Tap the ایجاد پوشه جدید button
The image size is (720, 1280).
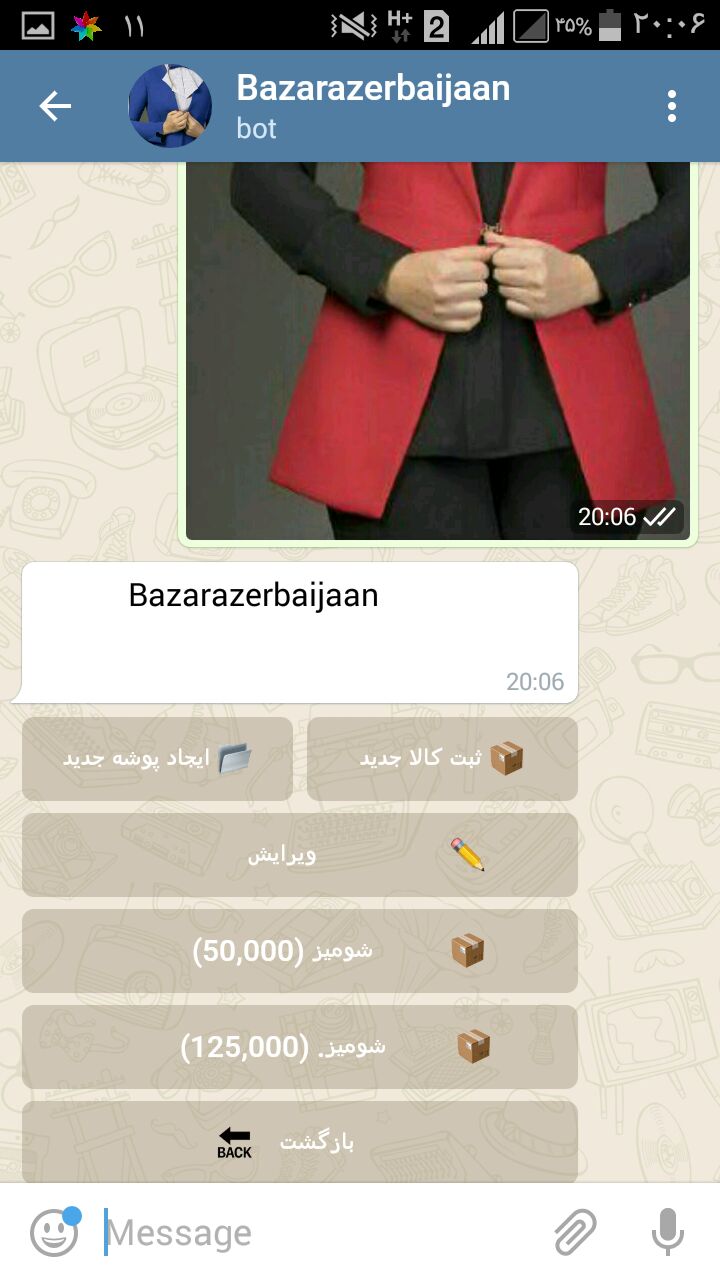pos(157,759)
